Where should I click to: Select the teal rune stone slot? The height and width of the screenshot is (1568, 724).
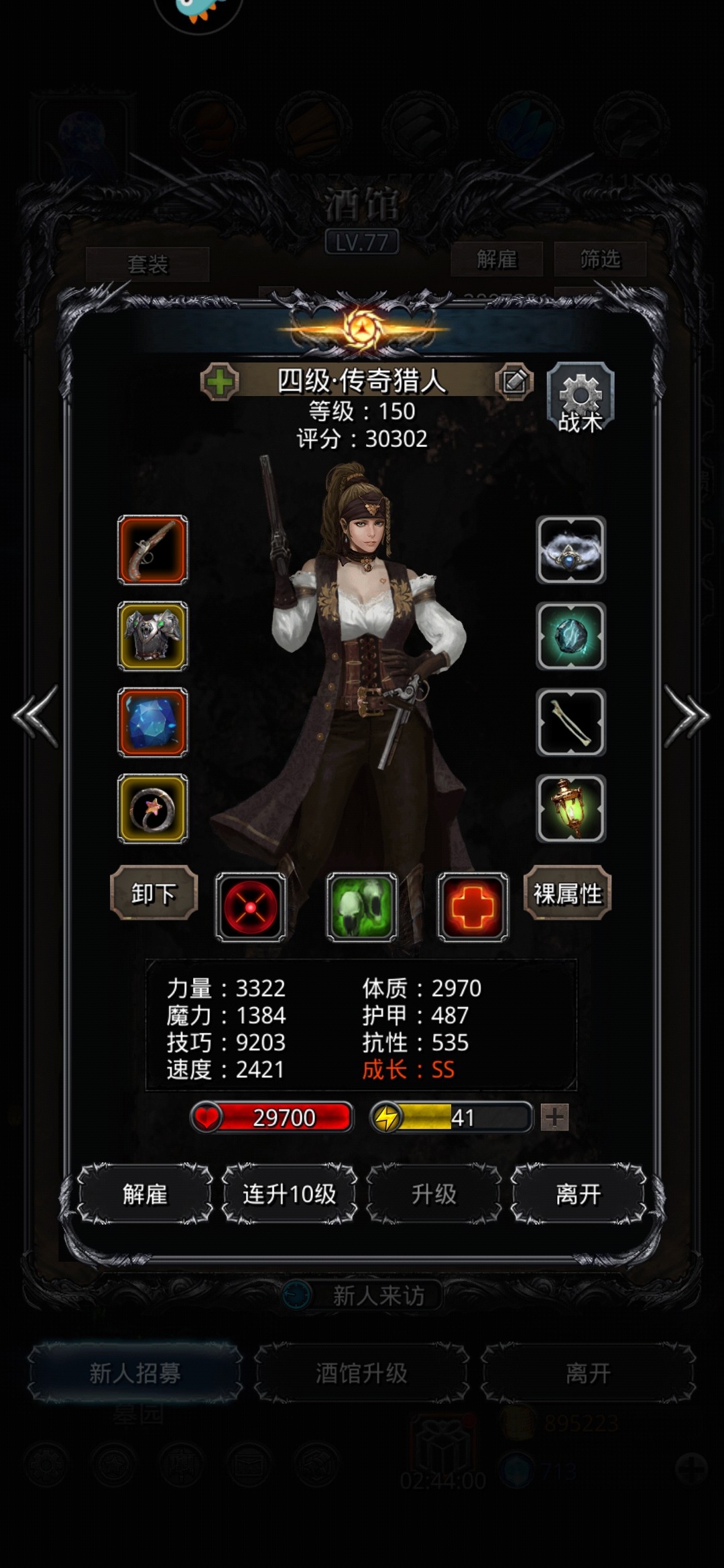571,636
